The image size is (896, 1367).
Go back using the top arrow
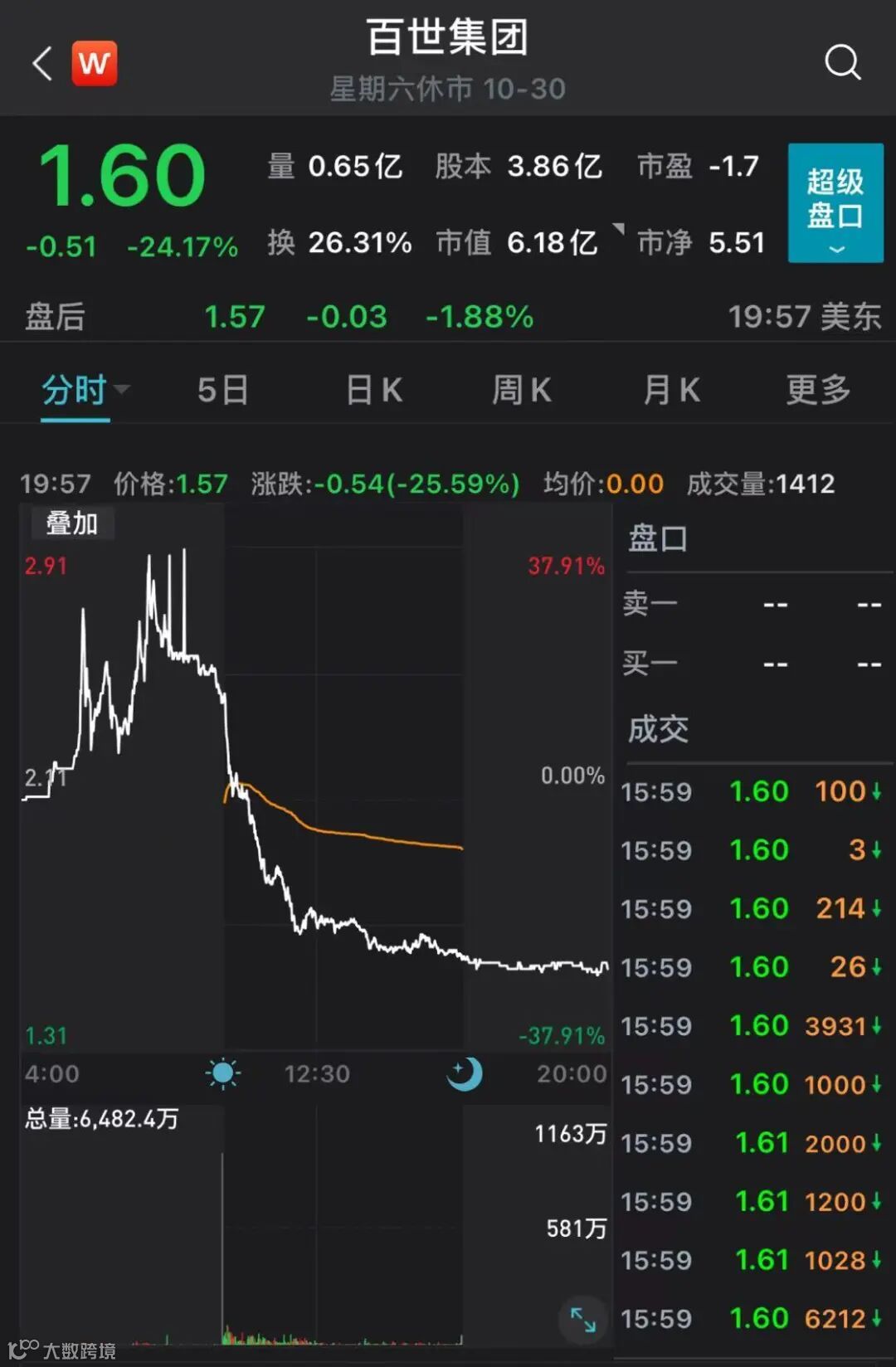point(41,63)
